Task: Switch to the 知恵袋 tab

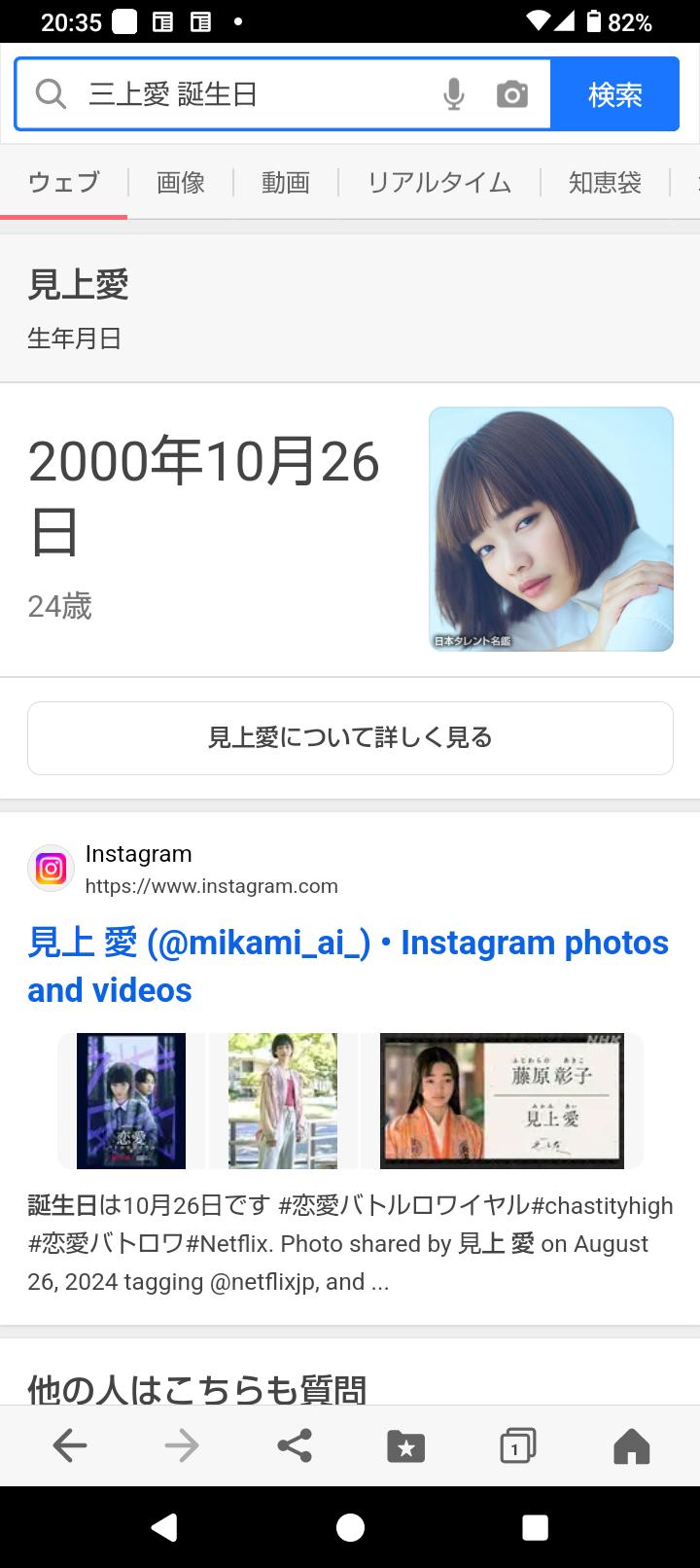Action: (605, 183)
